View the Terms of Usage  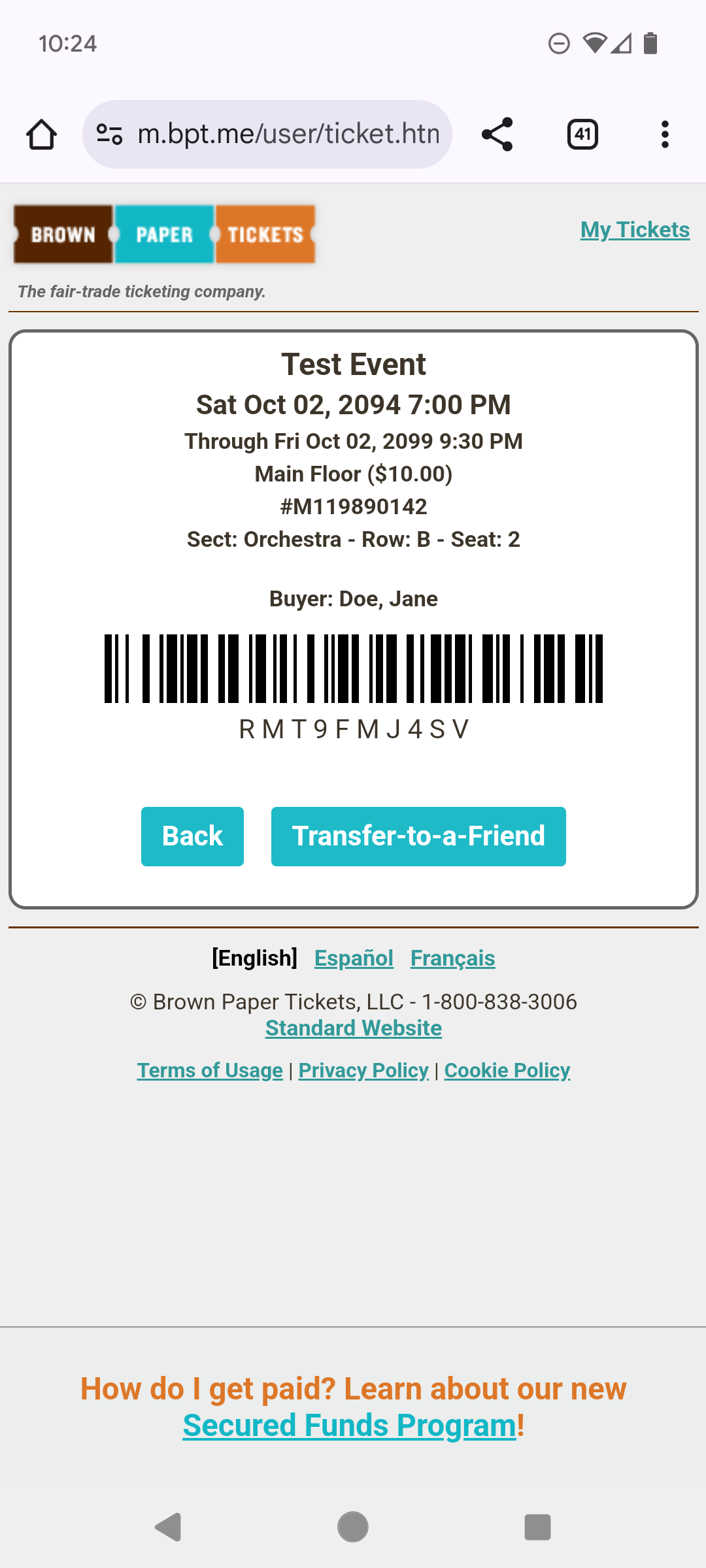tap(210, 1071)
